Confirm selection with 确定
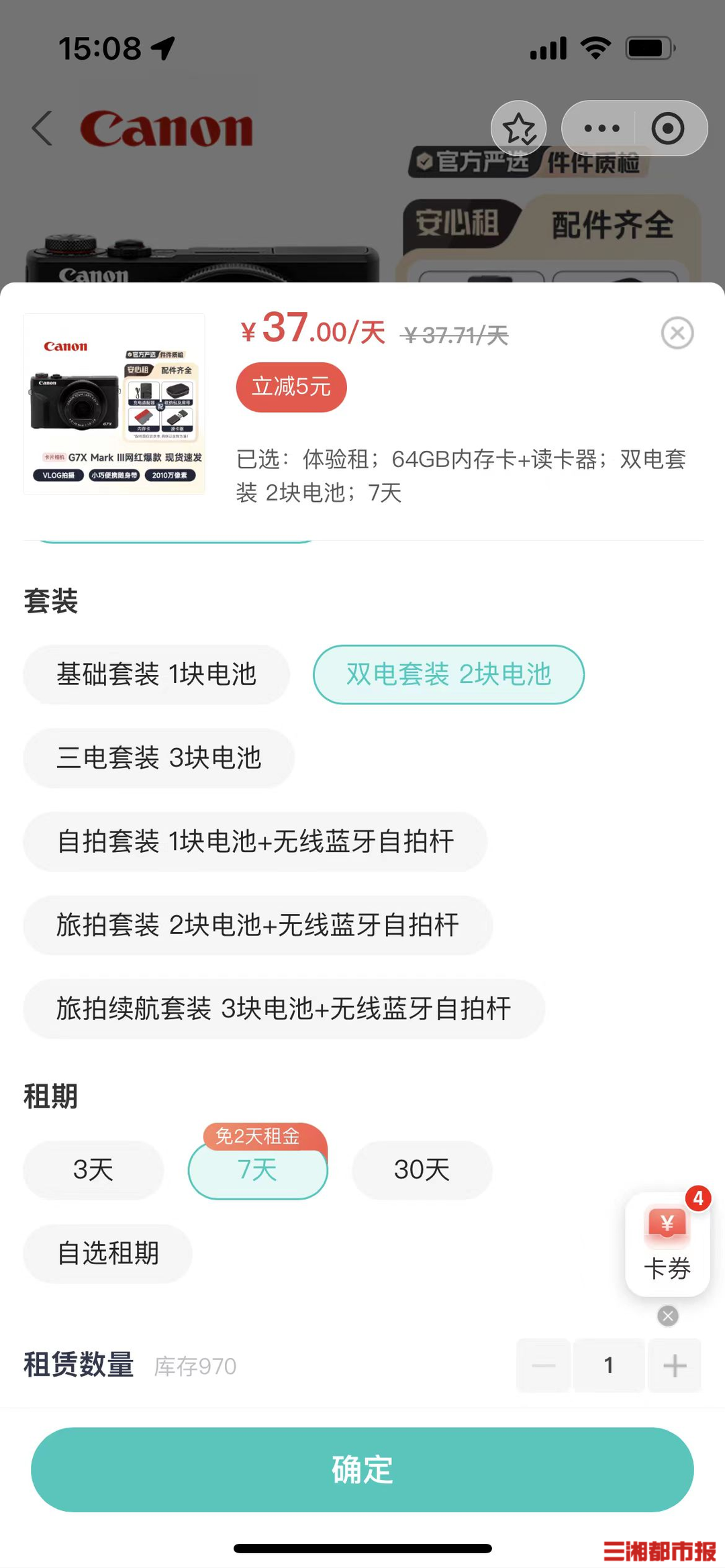Image resolution: width=725 pixels, height=1568 pixels. coord(362,1469)
